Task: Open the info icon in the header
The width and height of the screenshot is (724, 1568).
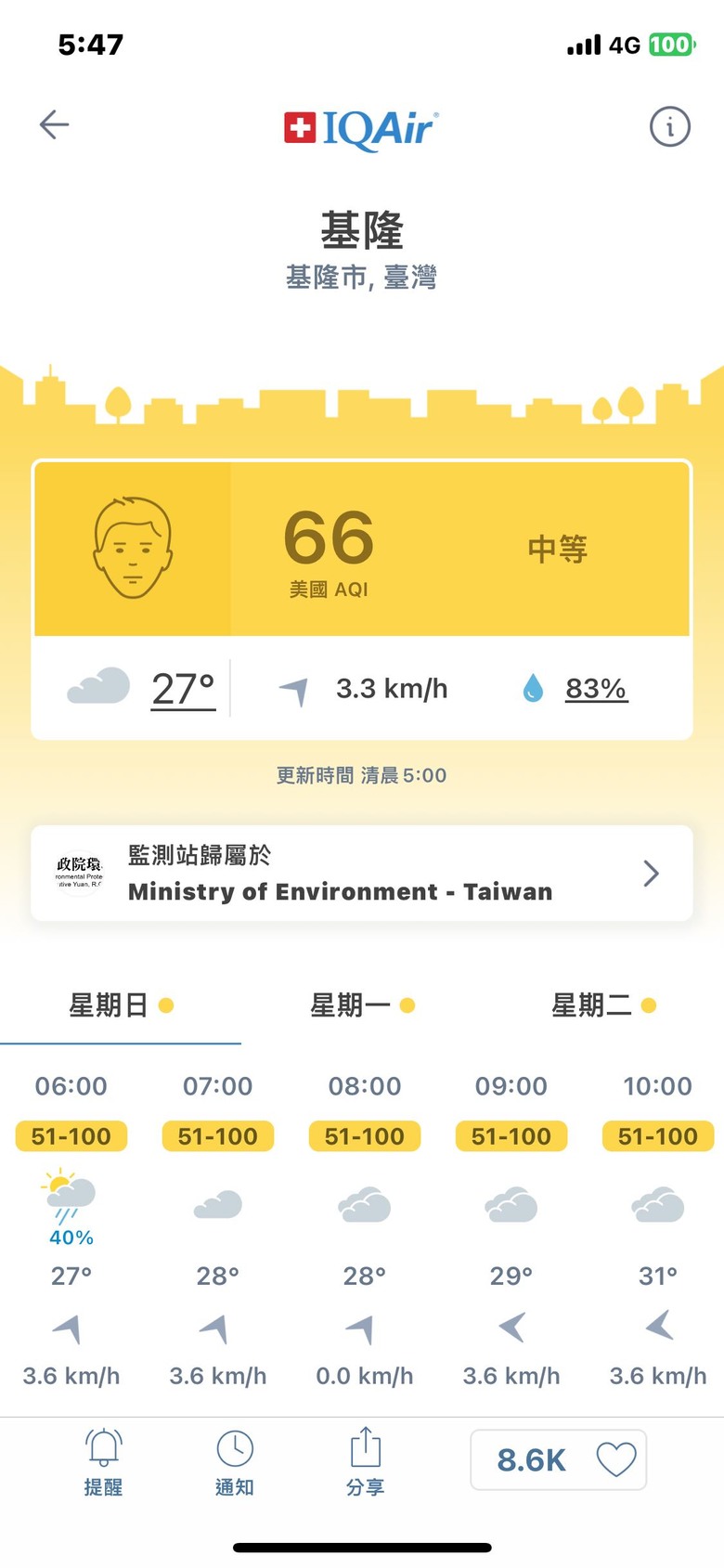Action: (x=669, y=125)
